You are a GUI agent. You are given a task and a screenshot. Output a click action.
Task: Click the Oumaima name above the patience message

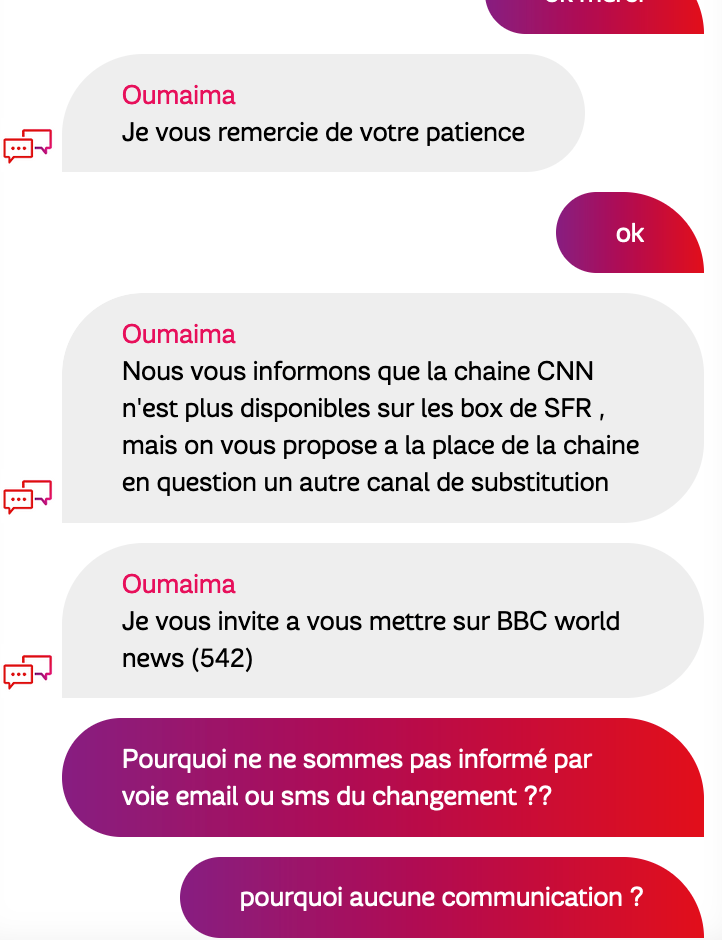[178, 95]
